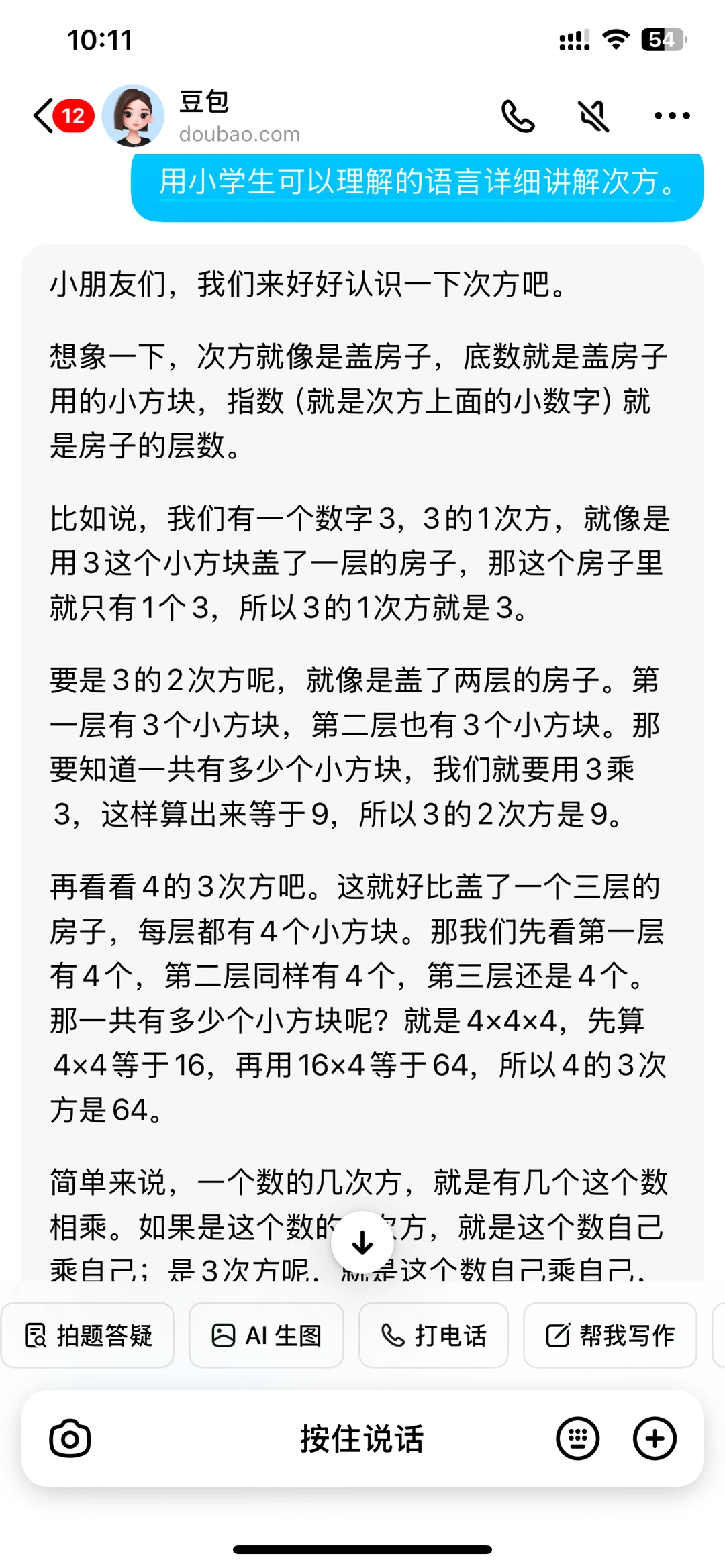
Task: Open the 帮我写作 chip
Action: click(610, 1335)
